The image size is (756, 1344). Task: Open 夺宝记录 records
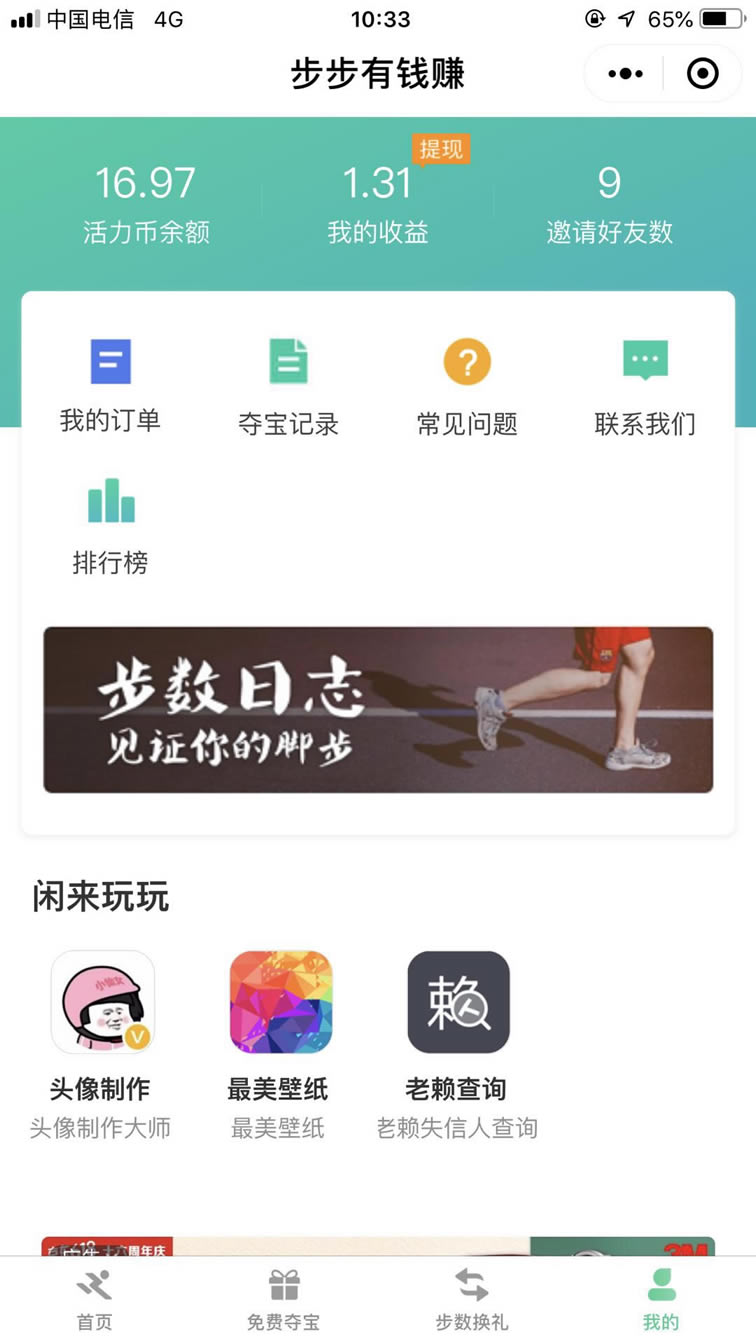pyautogui.click(x=288, y=387)
